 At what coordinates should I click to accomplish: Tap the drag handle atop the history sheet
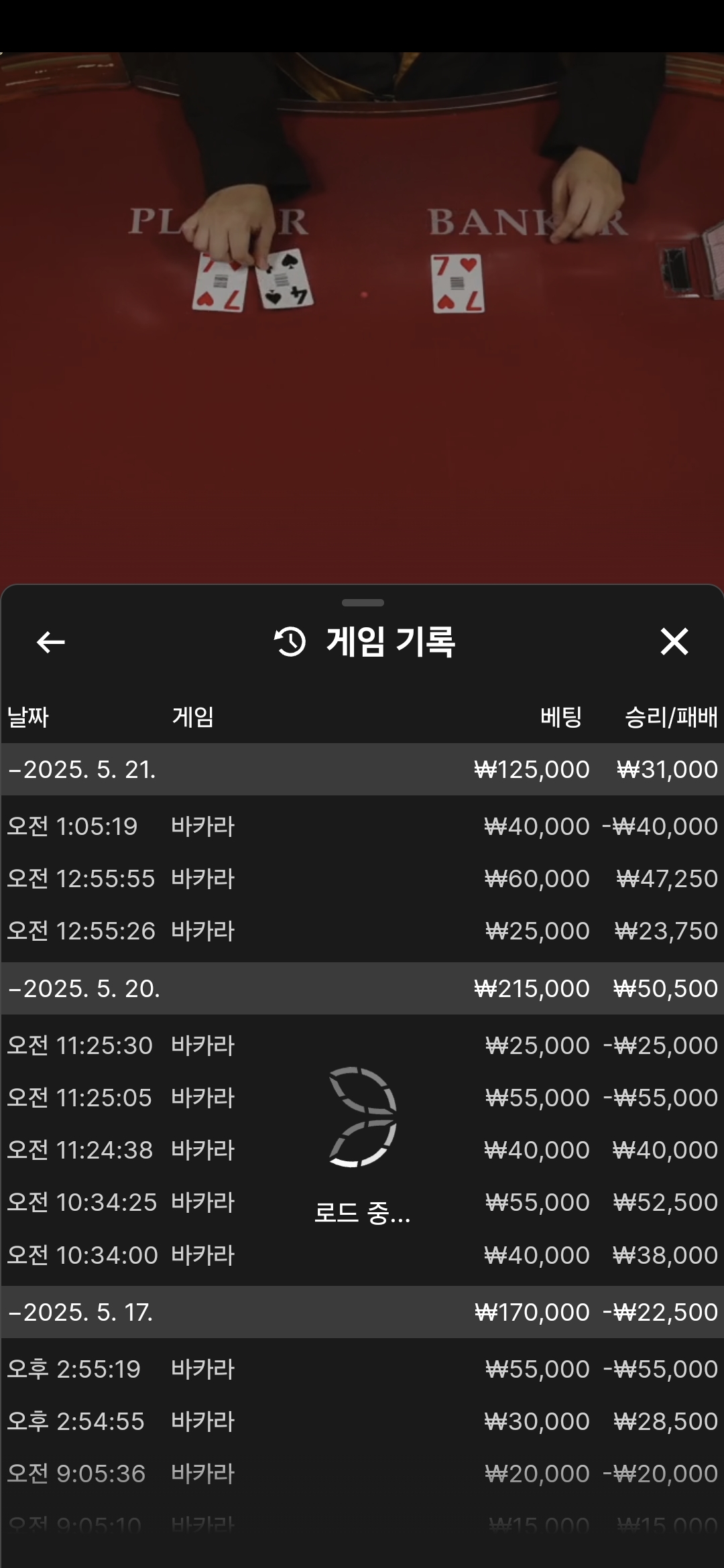coord(363,602)
